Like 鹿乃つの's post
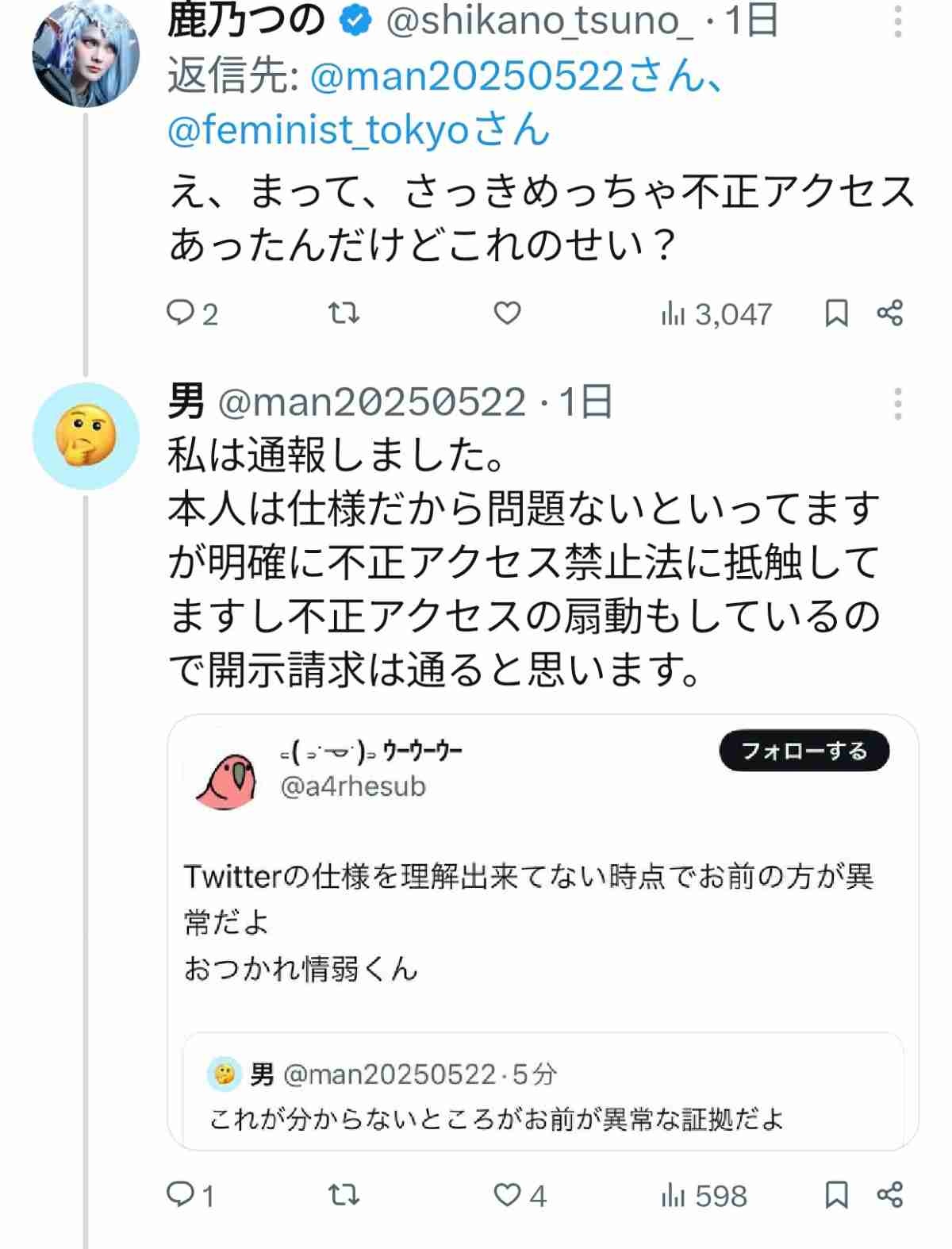 508,313
